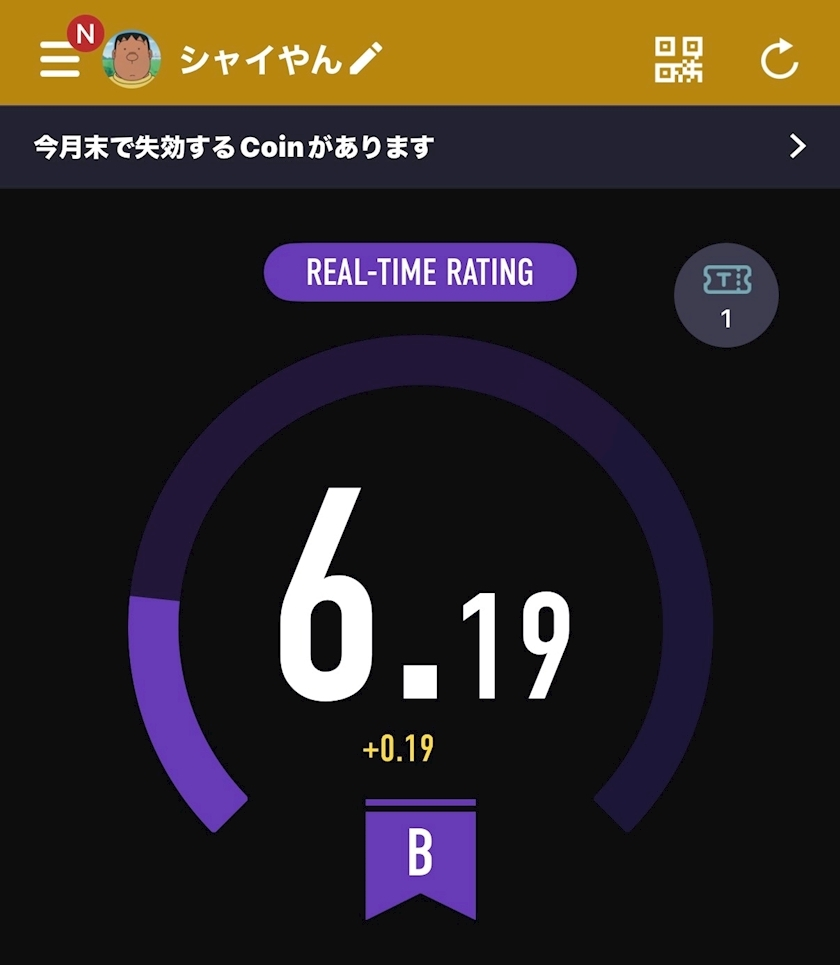Open the hamburger menu
Image resolution: width=840 pixels, height=965 pixels.
coord(59,61)
